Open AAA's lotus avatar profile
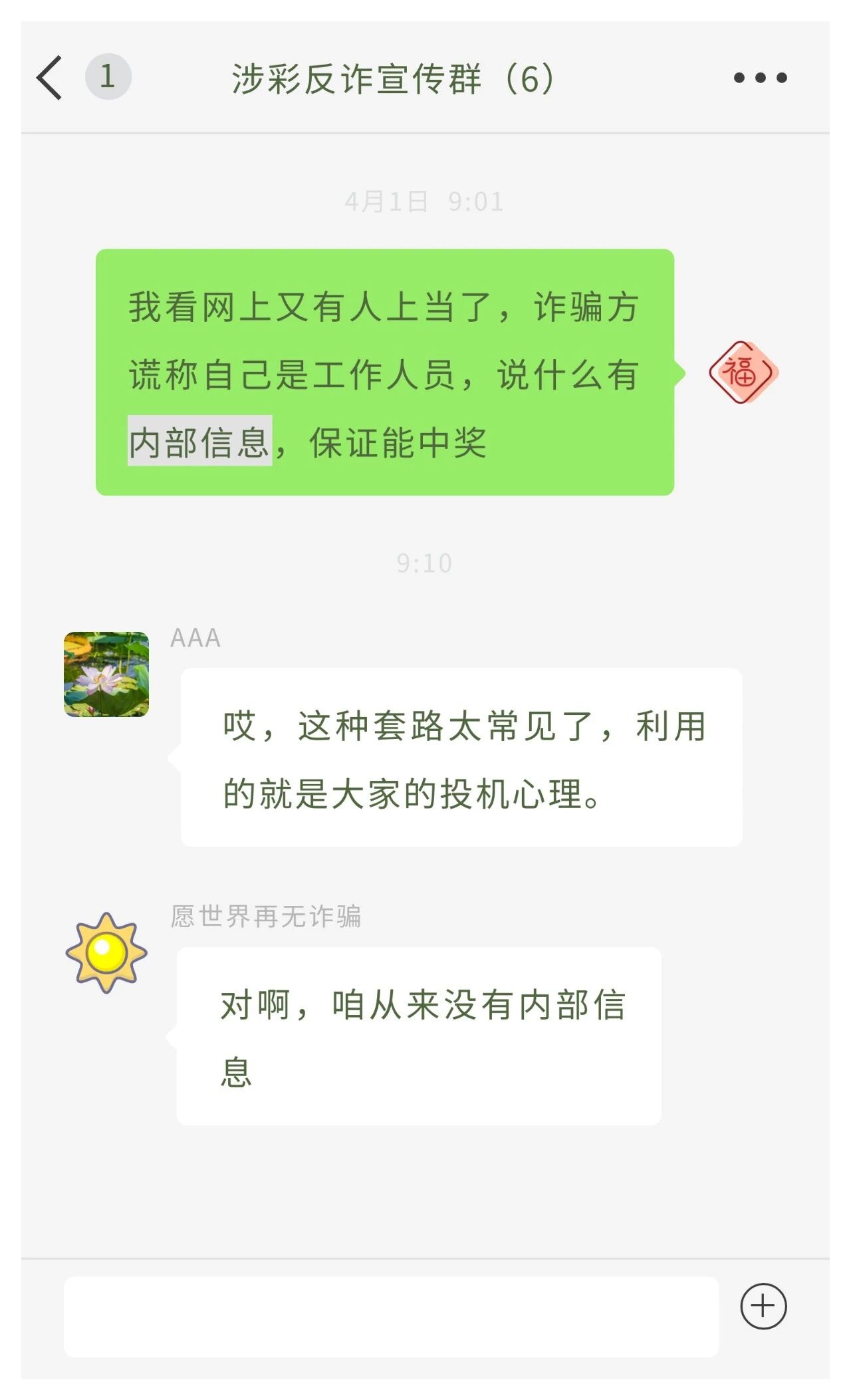The height and width of the screenshot is (1400, 851). (x=106, y=674)
